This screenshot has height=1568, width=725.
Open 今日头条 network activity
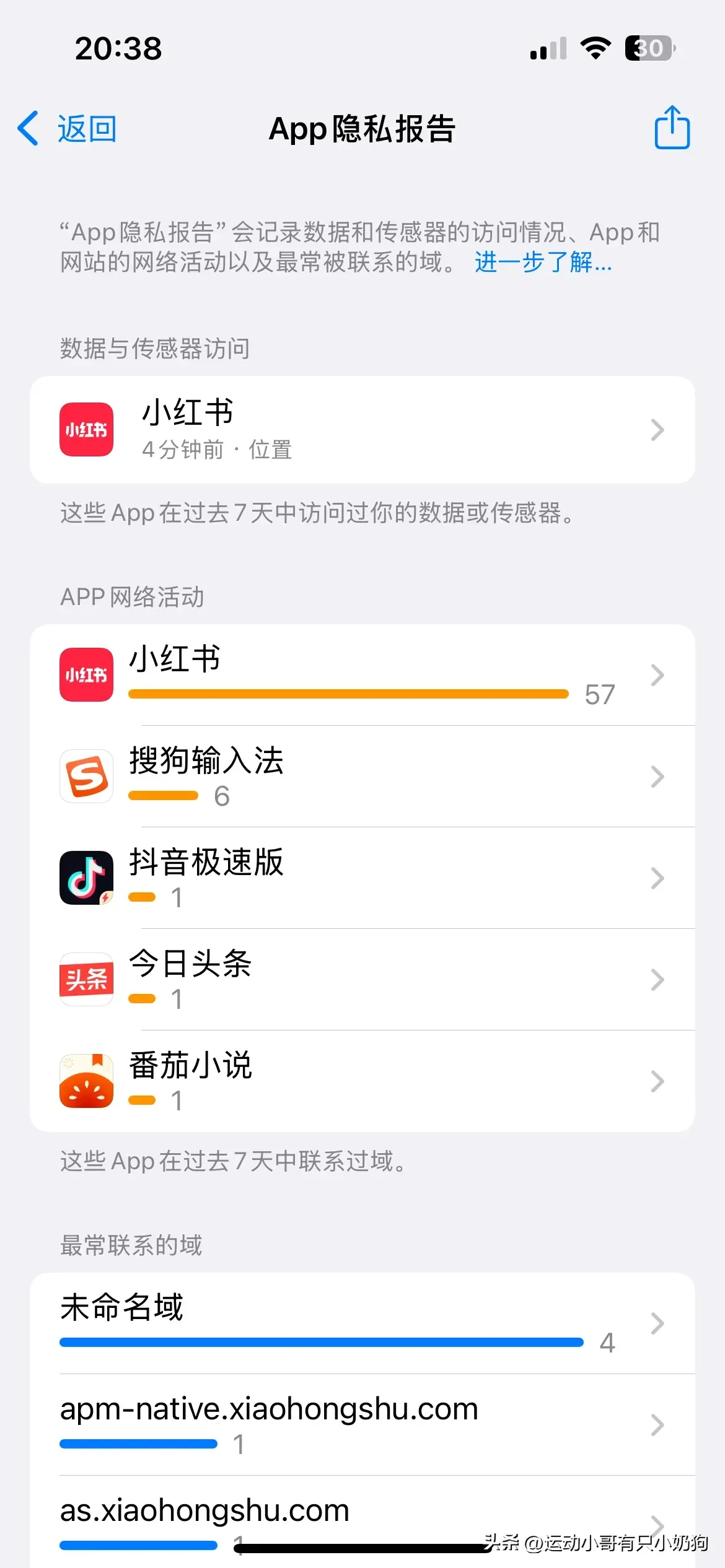click(x=362, y=980)
